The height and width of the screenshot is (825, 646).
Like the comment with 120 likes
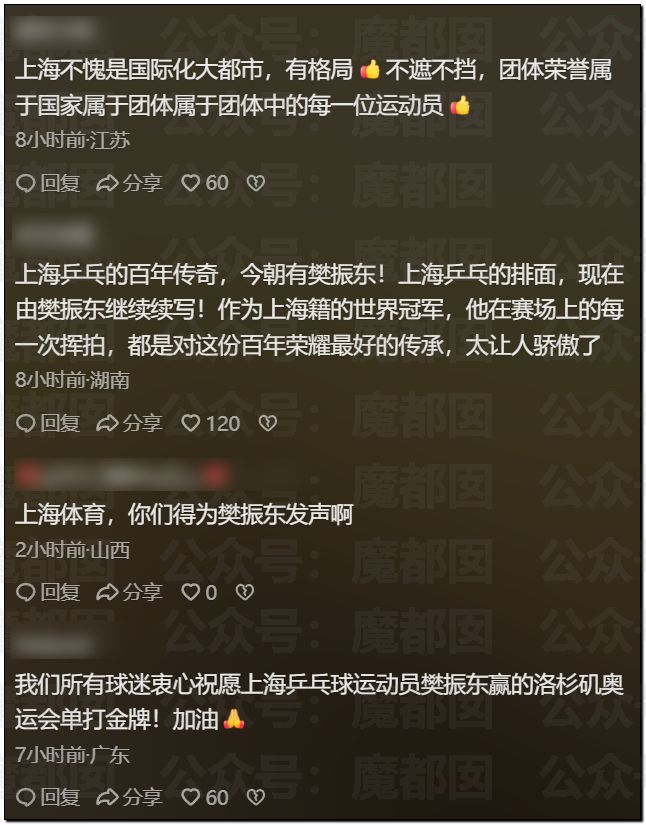pos(209,423)
